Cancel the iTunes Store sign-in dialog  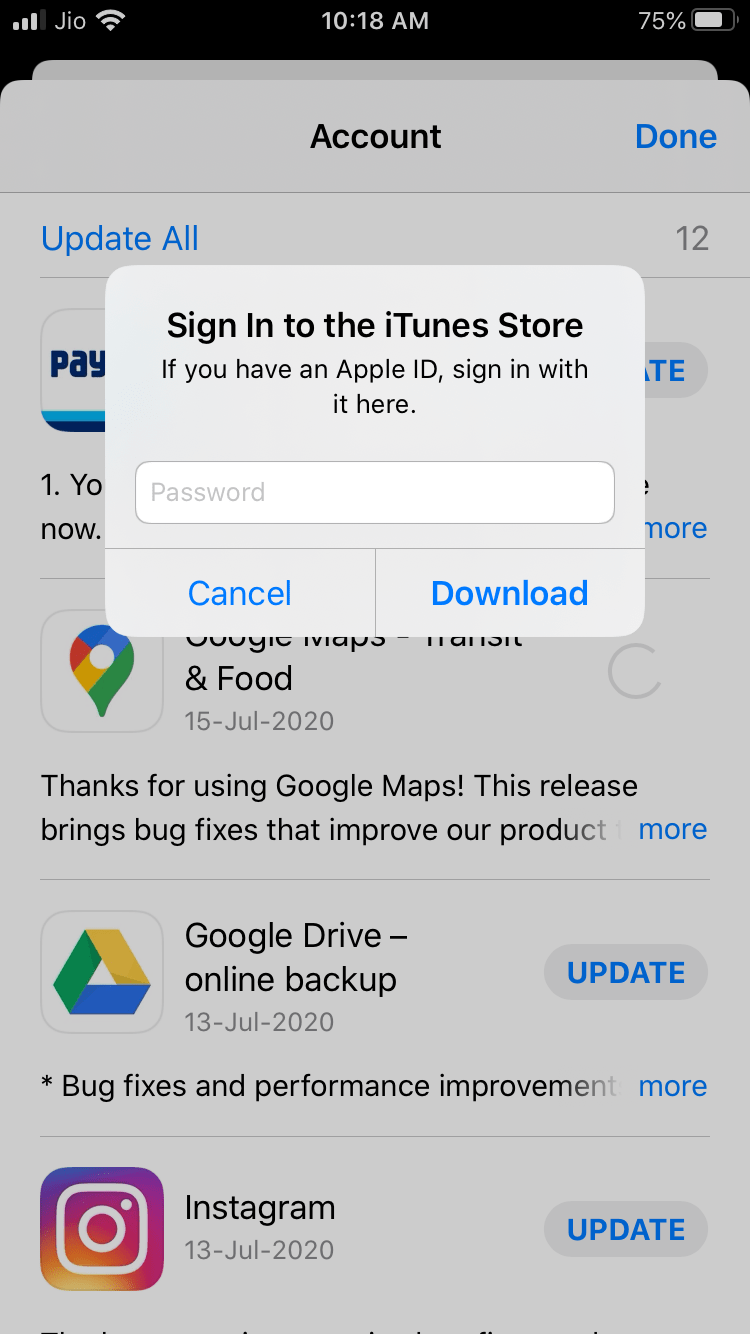tap(240, 593)
